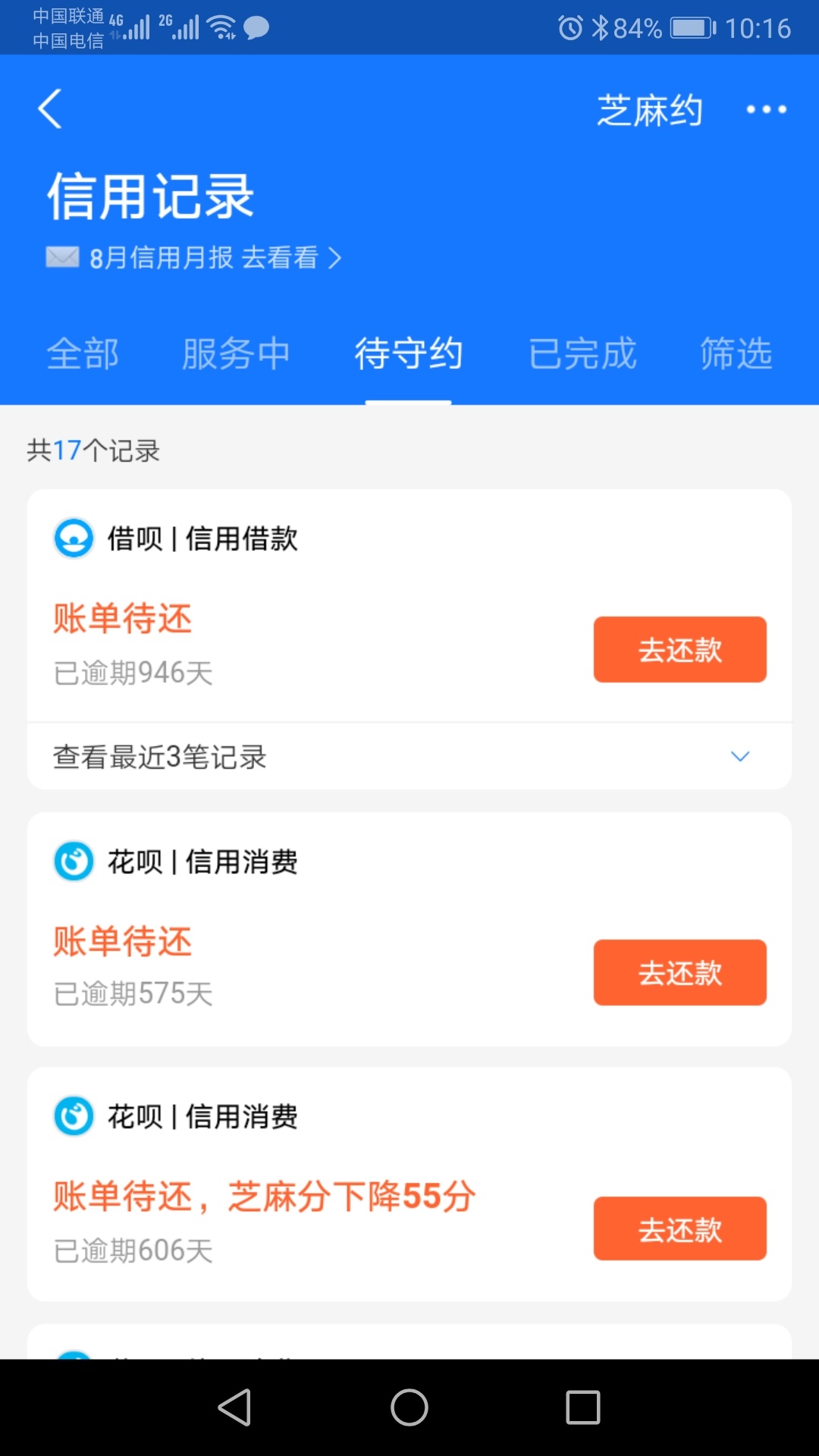Select the 待守约 tab
This screenshot has height=1456, width=819.
click(409, 354)
